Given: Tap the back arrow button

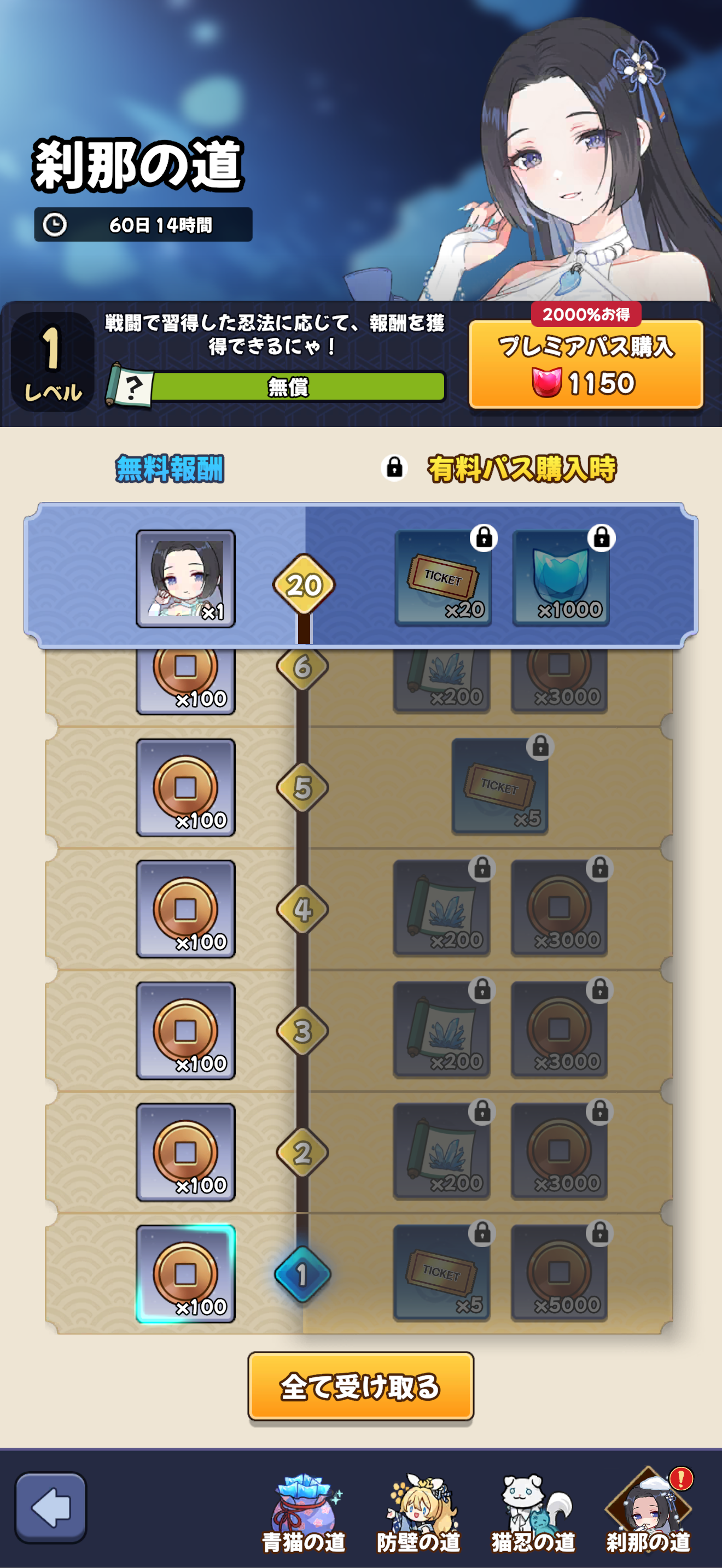Looking at the screenshot, I should 50,1507.
